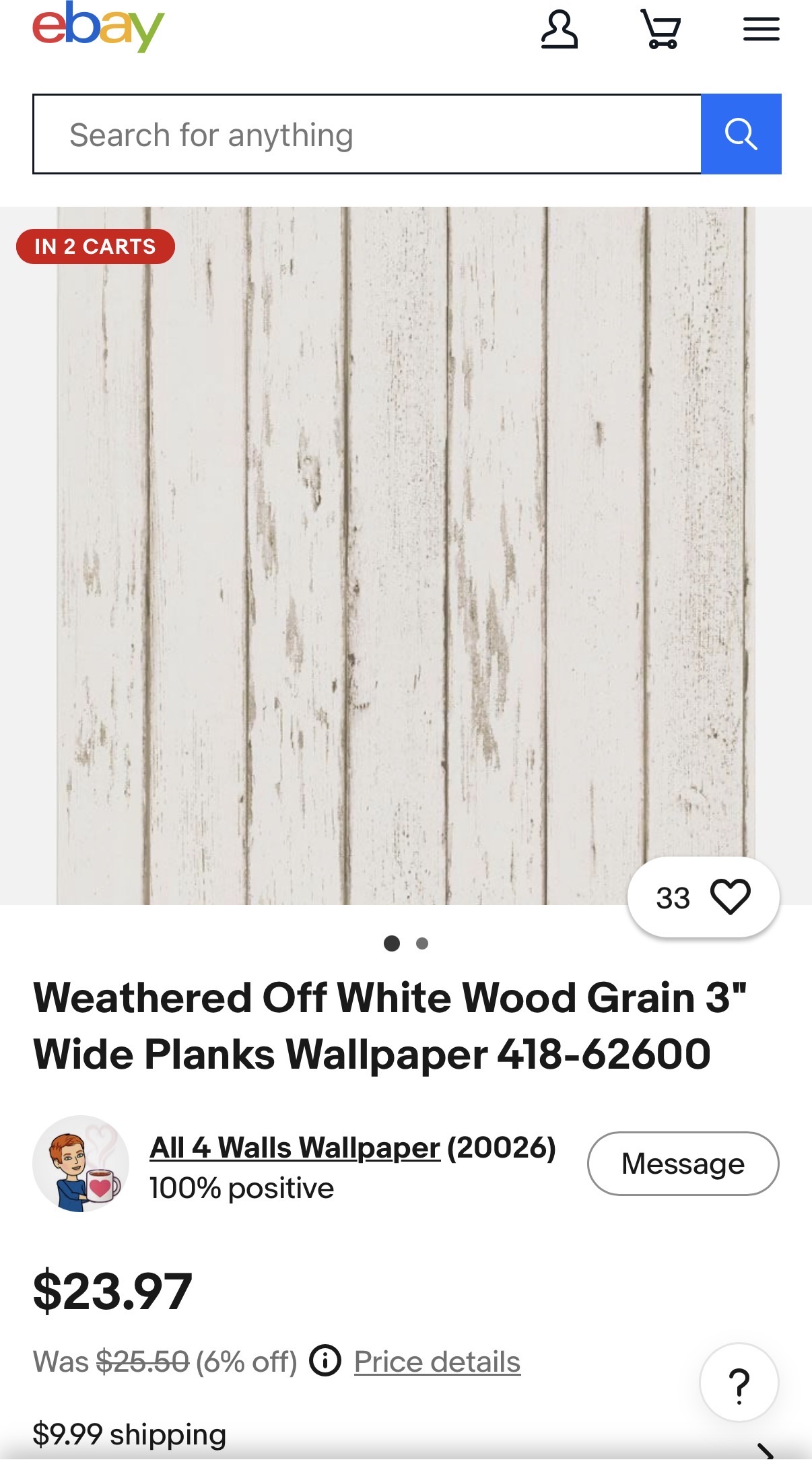
Task: Open the eBay home page logo
Action: (x=98, y=27)
